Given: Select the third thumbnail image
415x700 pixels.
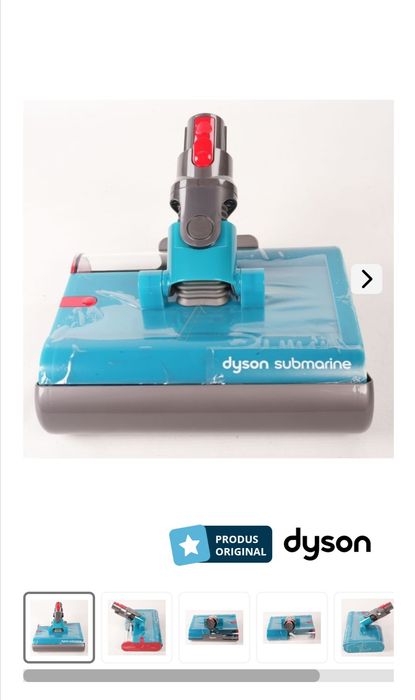Looking at the screenshot, I should (214, 627).
